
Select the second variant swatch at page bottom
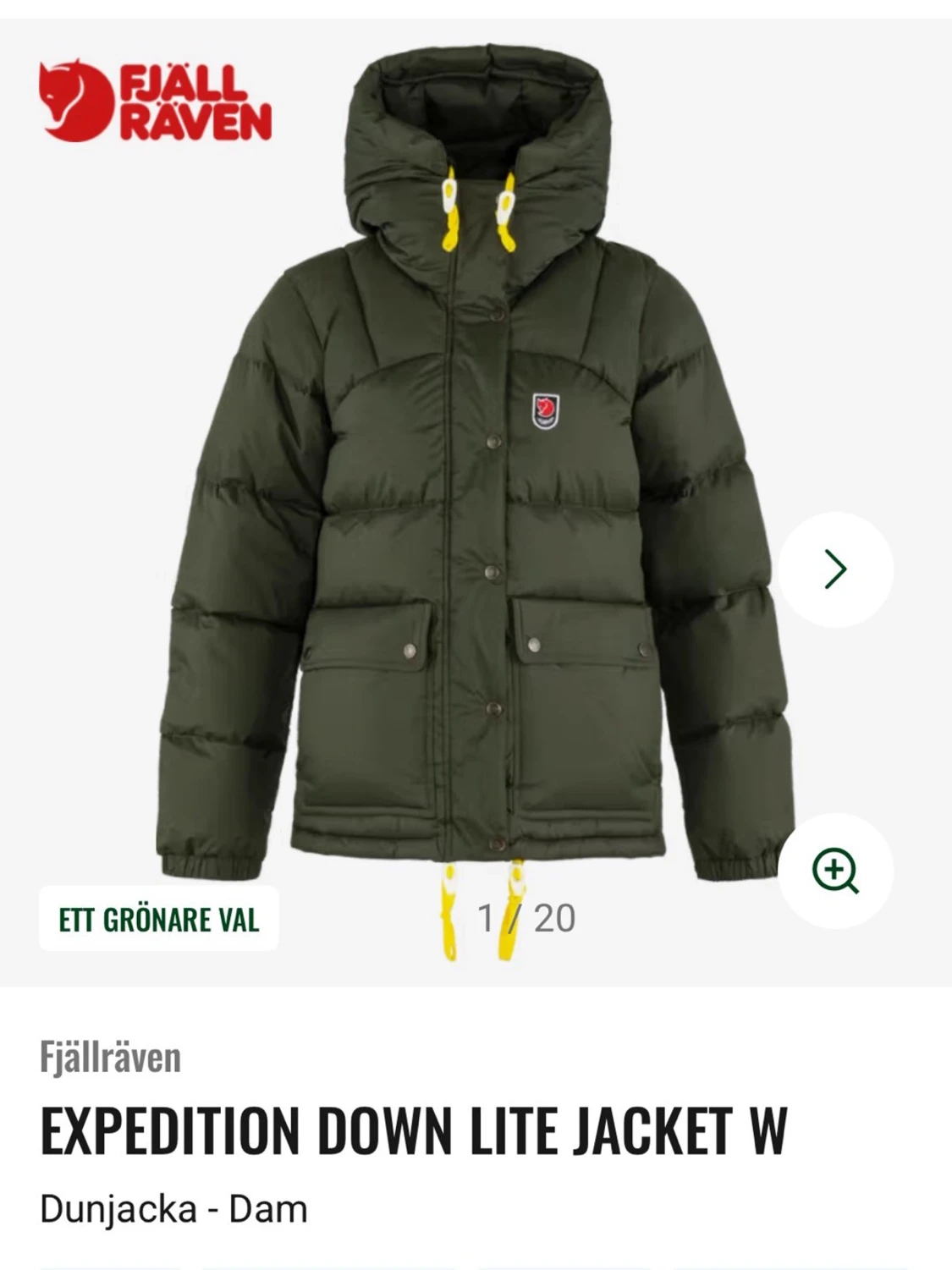(330, 1266)
